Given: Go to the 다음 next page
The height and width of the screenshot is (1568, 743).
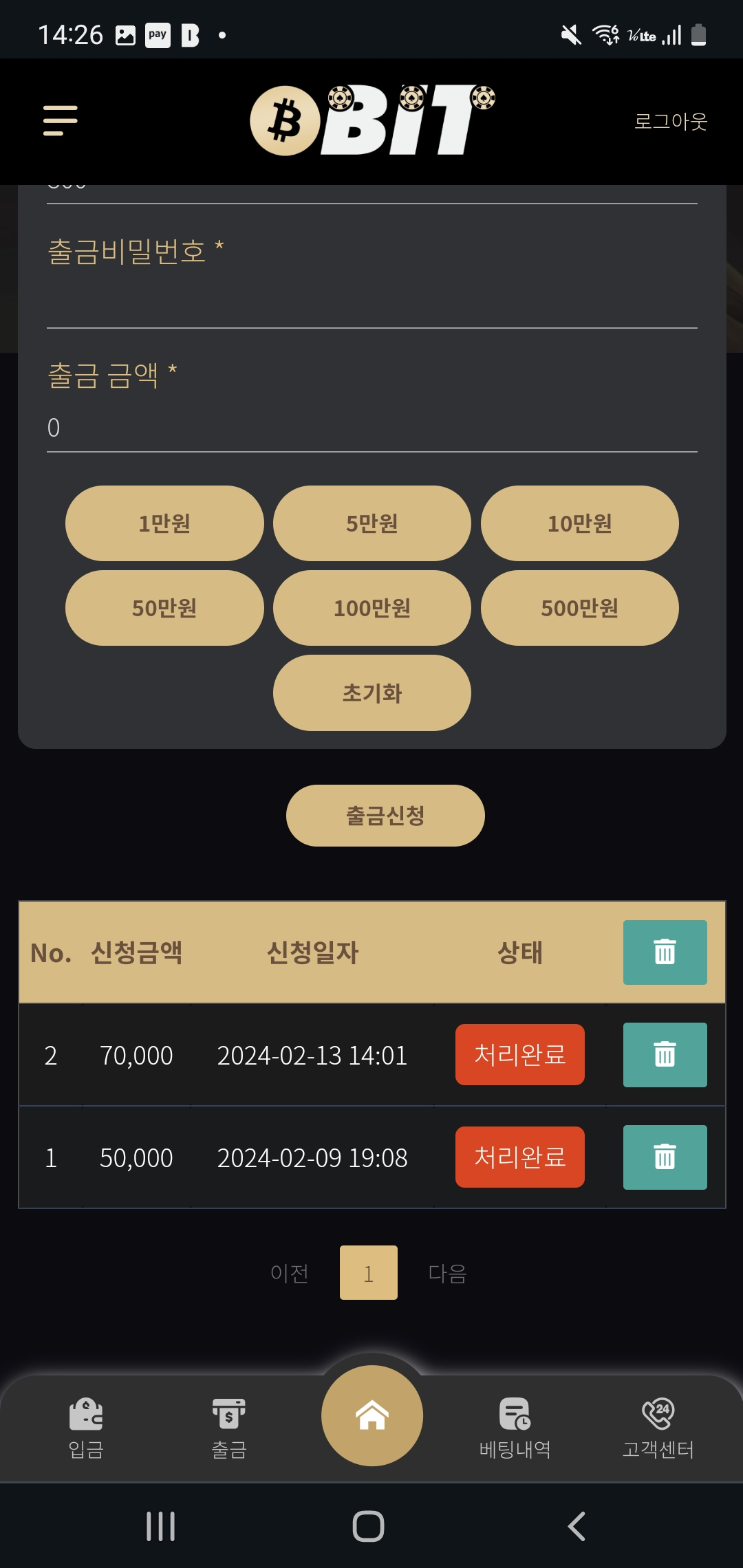Looking at the screenshot, I should [447, 1273].
